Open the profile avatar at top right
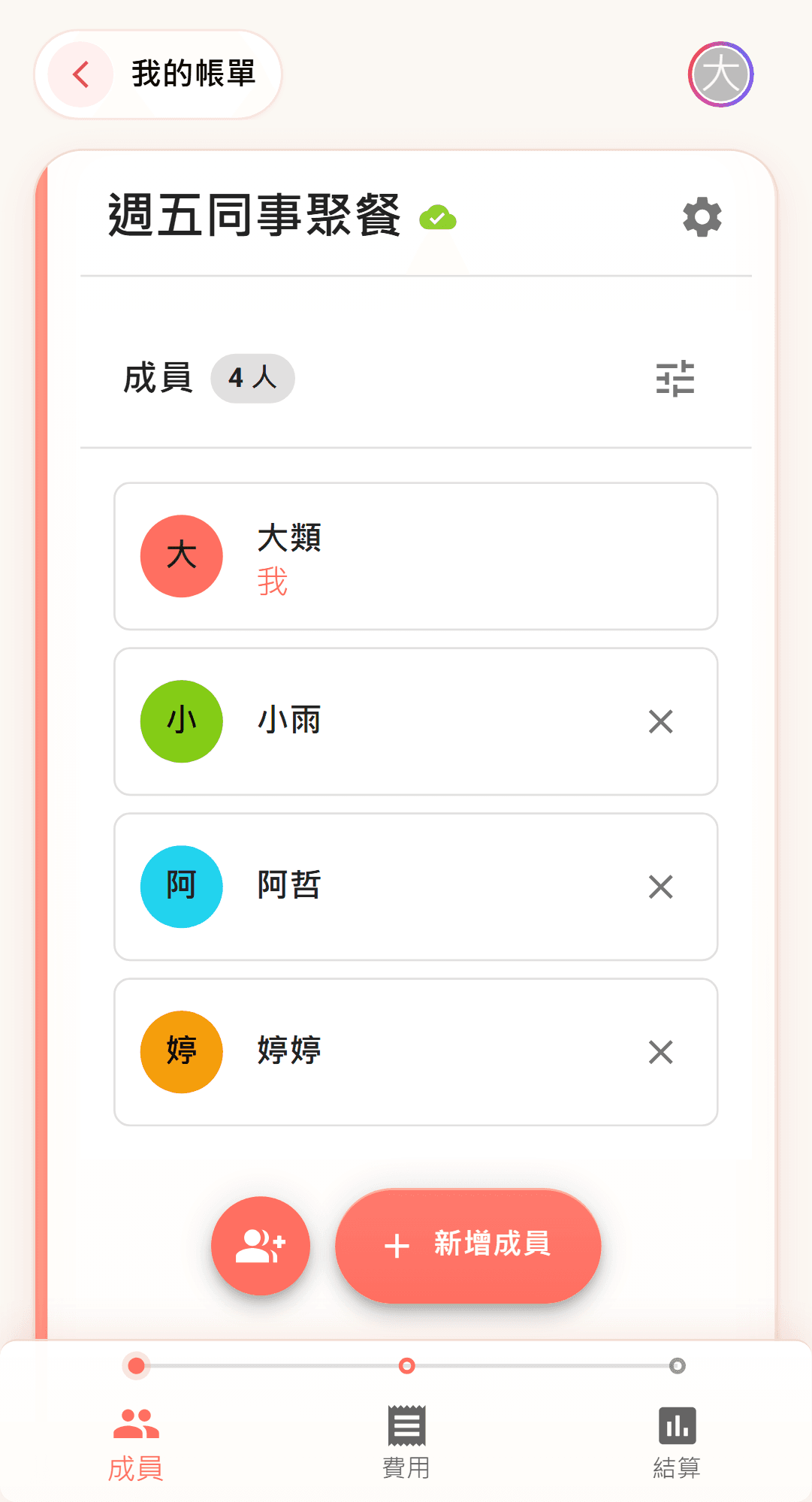Screen dimensions: 812x1502 point(720,74)
